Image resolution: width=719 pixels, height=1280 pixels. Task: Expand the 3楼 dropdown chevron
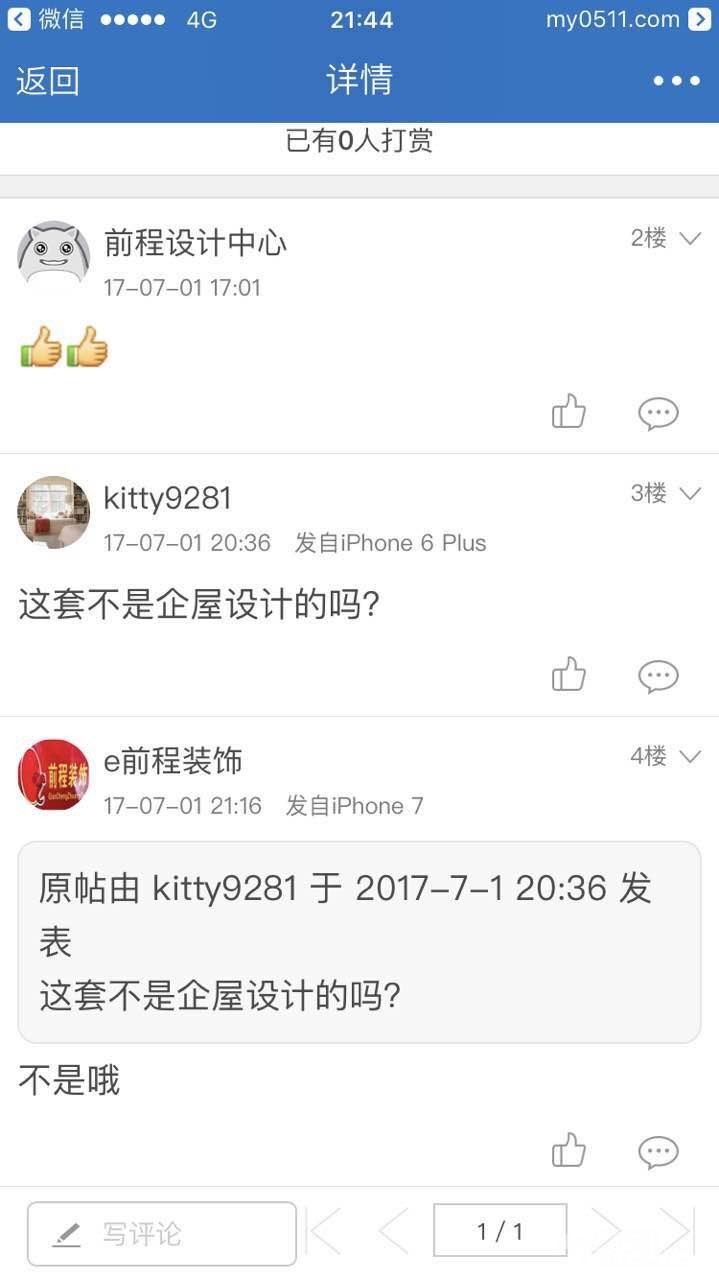[x=690, y=493]
